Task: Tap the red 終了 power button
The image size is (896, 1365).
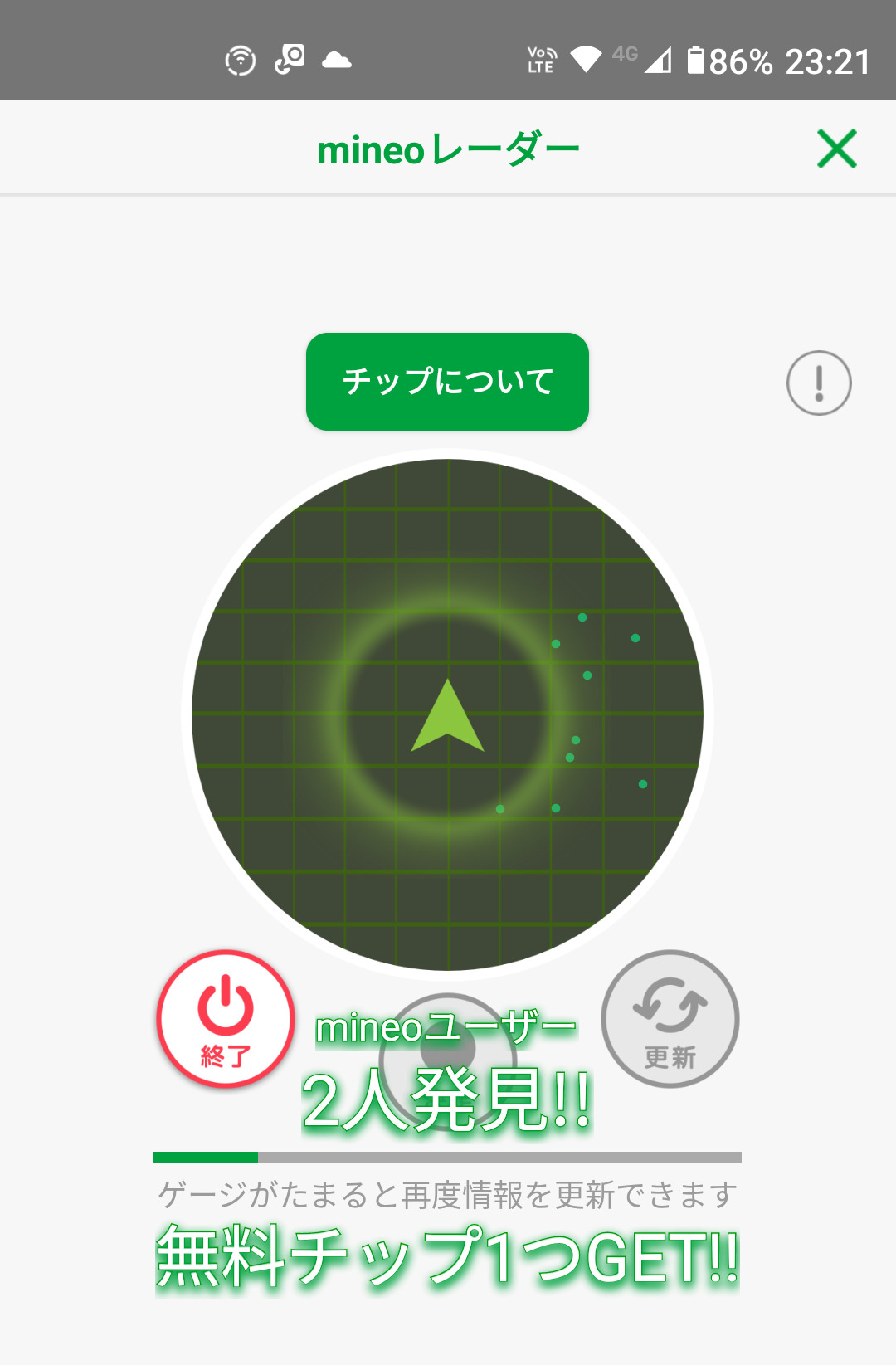Action: (x=226, y=1019)
